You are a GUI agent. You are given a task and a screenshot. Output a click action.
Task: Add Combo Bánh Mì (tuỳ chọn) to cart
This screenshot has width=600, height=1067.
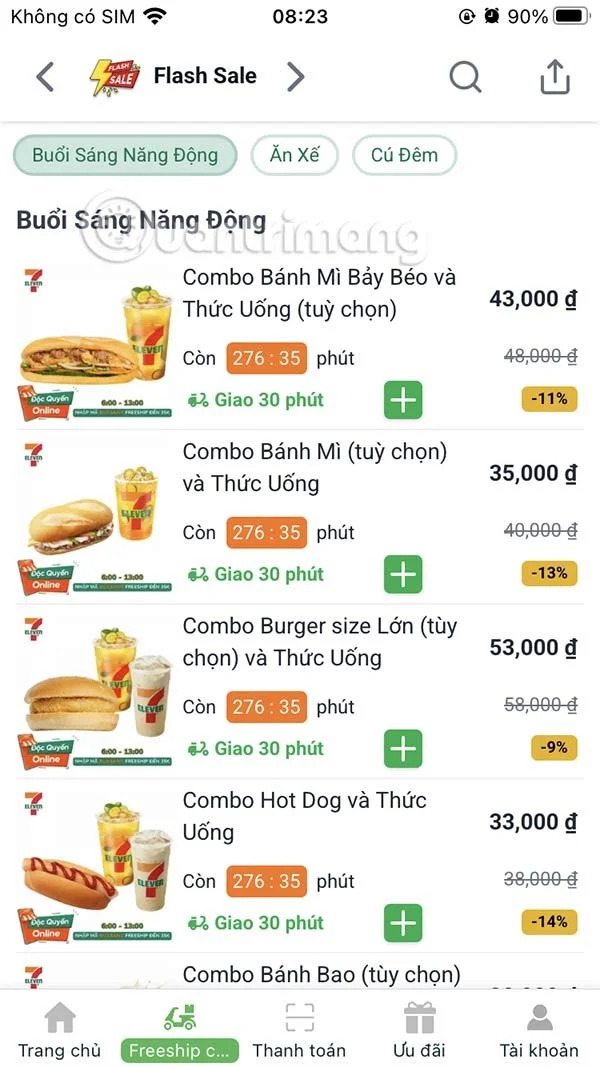(x=403, y=574)
